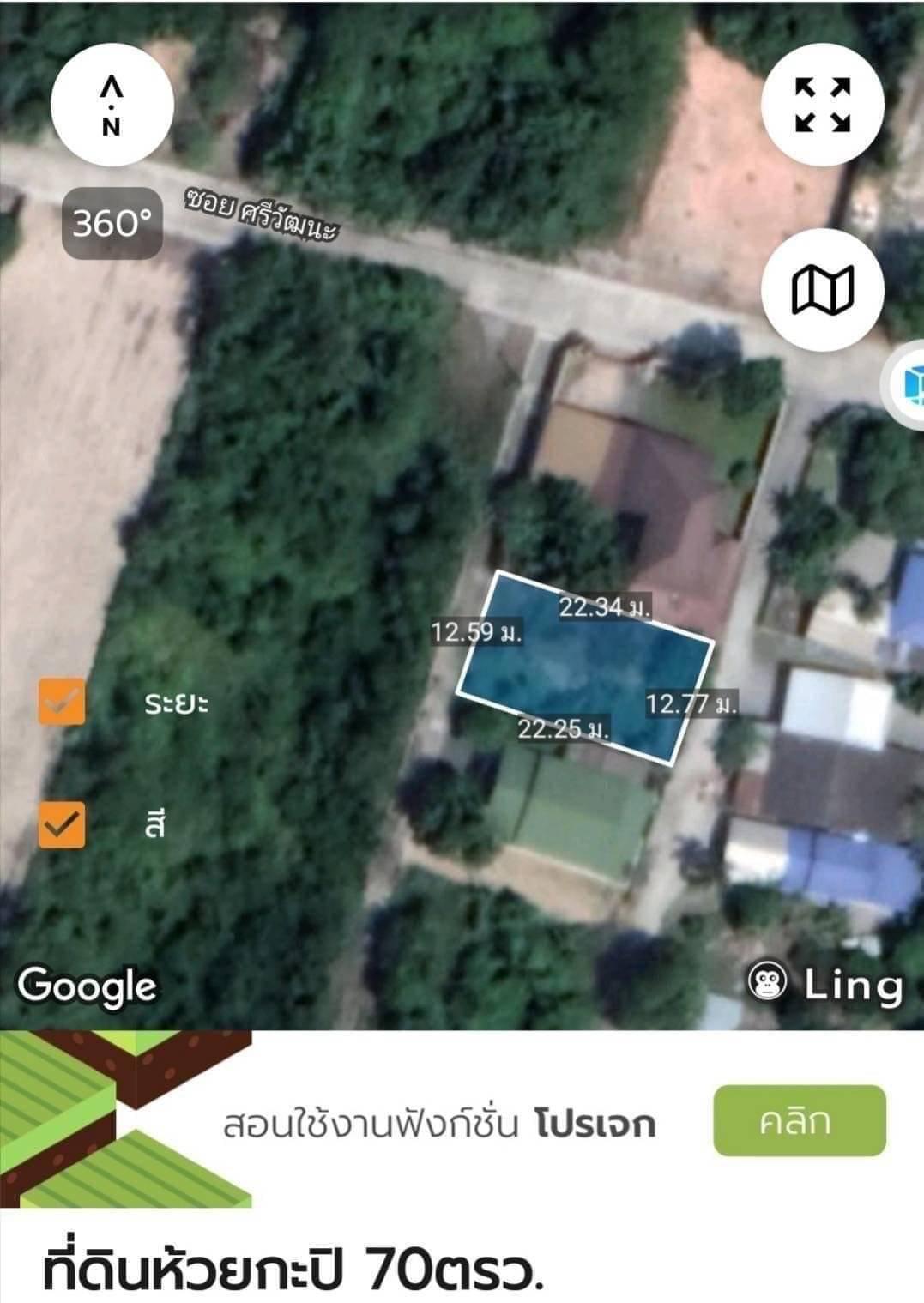924x1303 pixels.
Task: Switch map type with the map icon
Action: click(822, 289)
